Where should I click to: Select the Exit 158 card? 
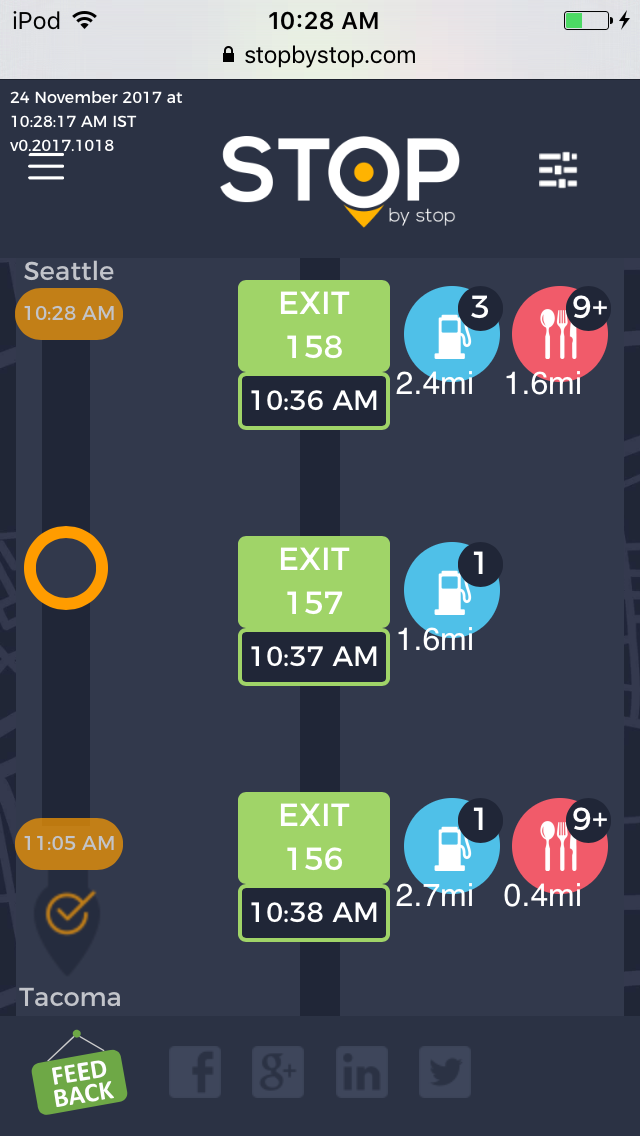[x=314, y=326]
